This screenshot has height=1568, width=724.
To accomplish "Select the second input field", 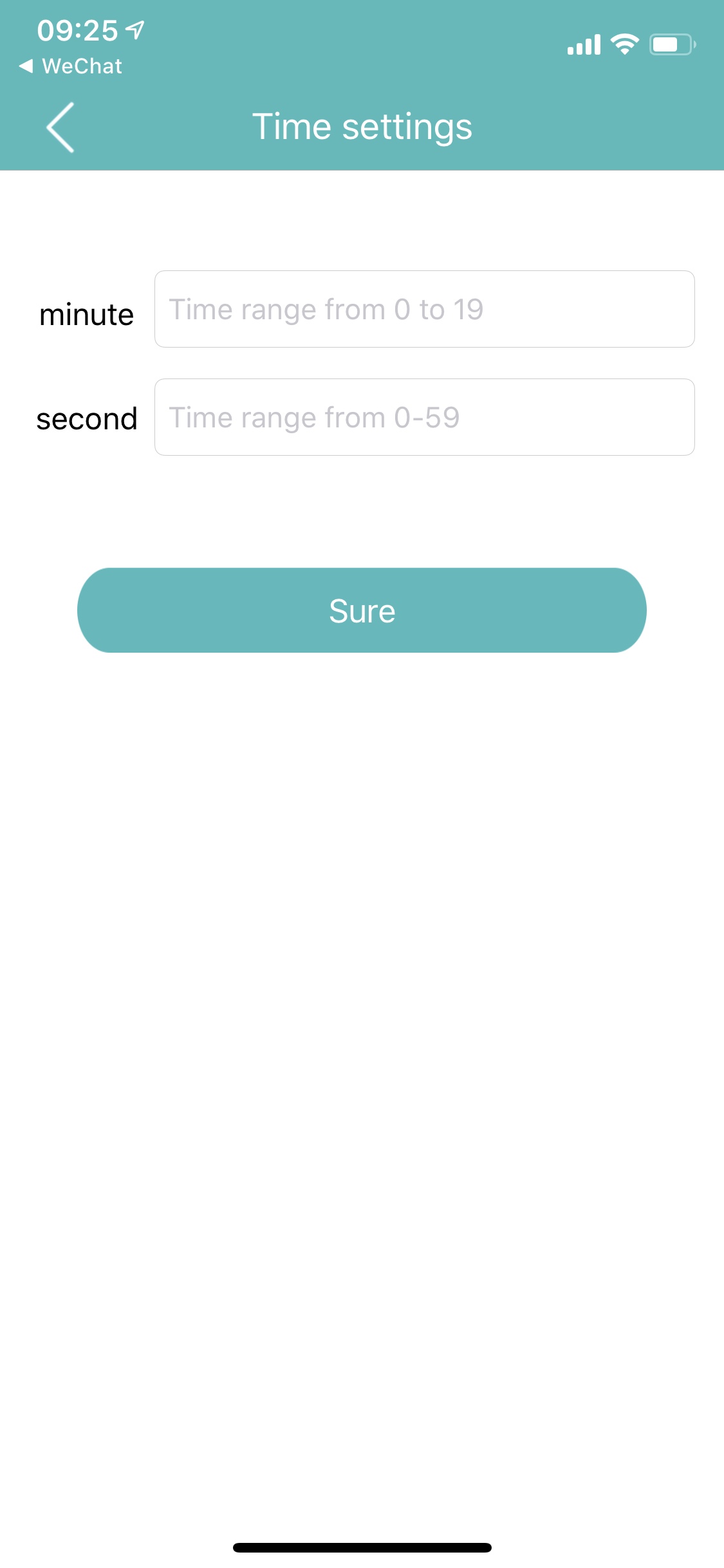I will pos(424,417).
